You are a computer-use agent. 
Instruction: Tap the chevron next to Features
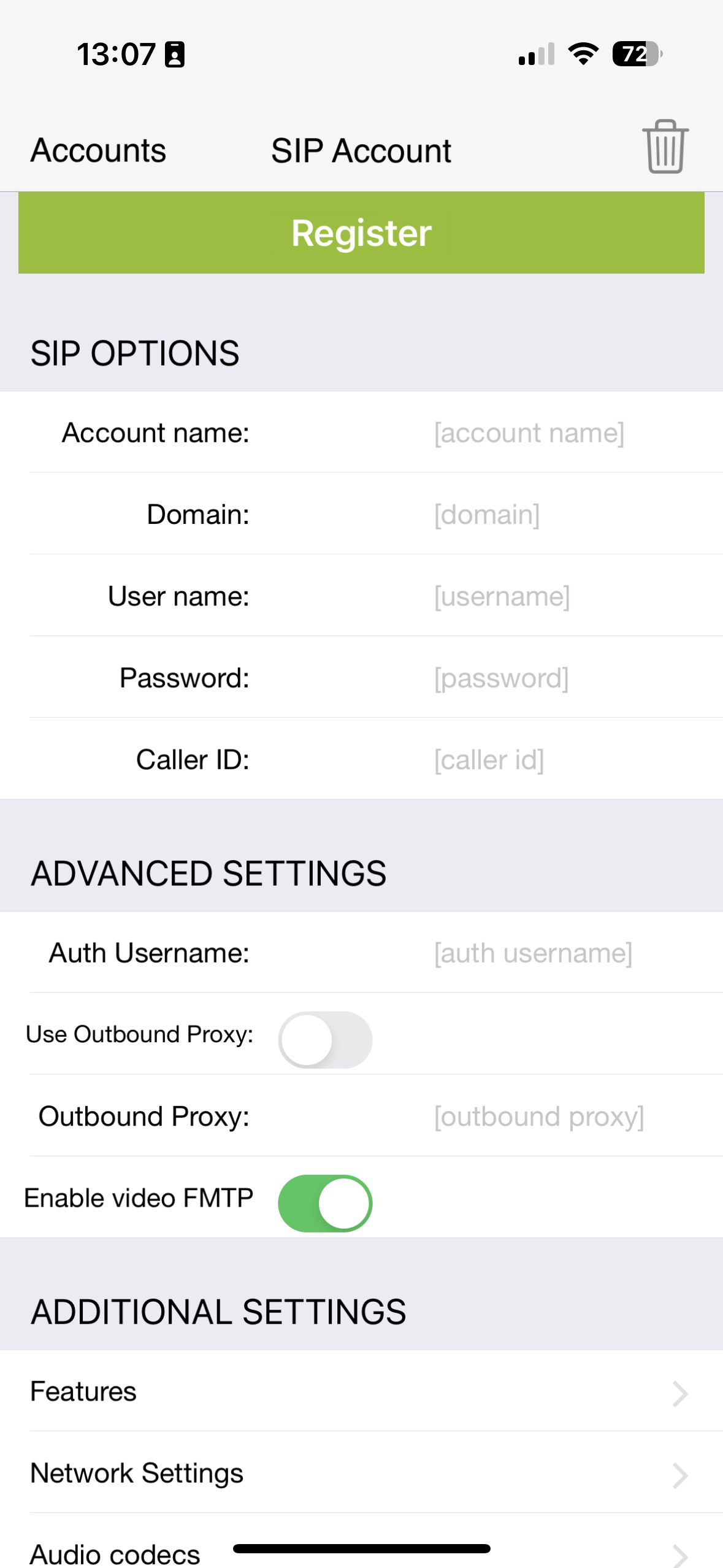[681, 1391]
